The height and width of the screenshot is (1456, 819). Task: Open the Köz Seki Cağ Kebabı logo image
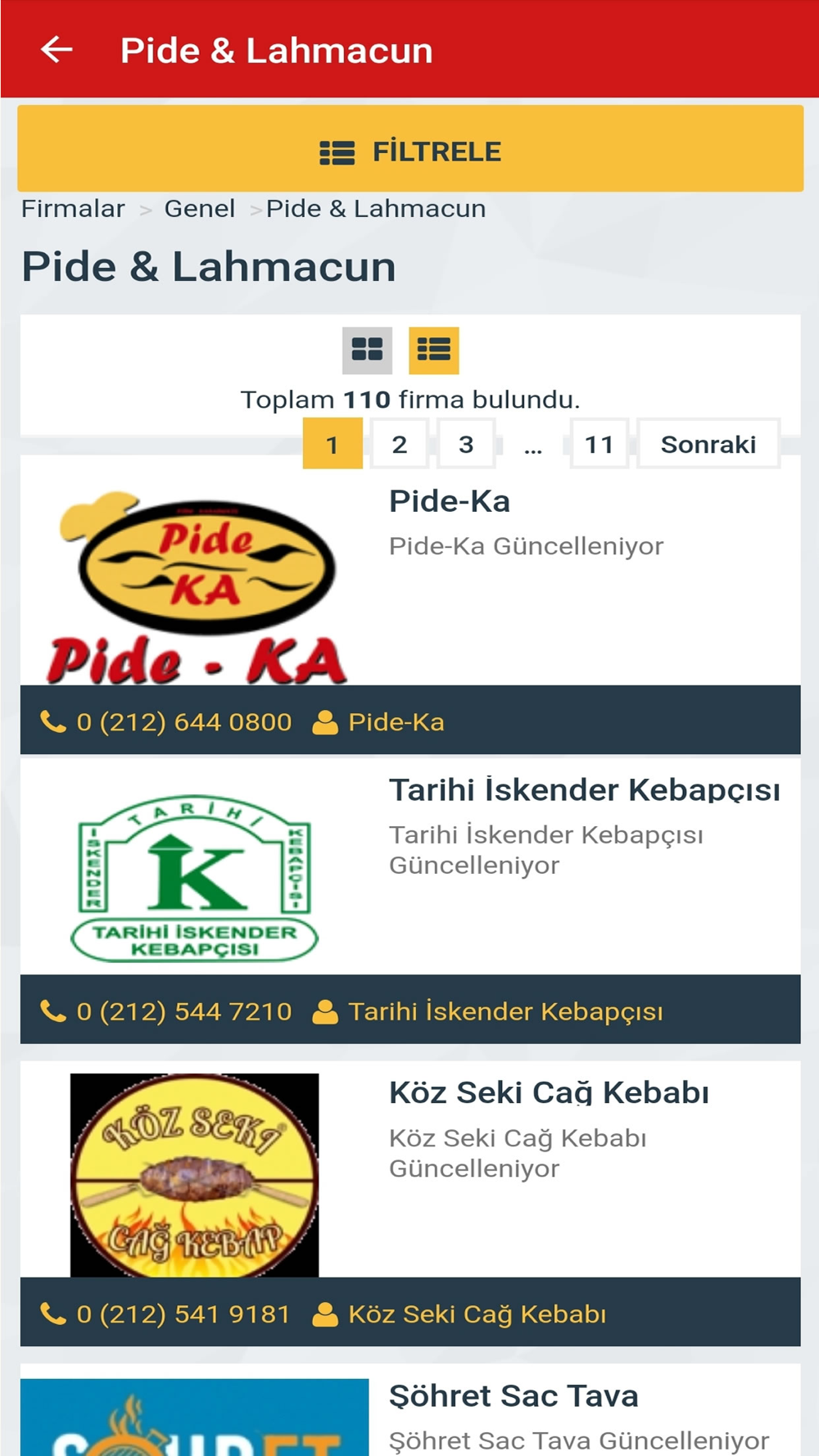coord(195,1174)
